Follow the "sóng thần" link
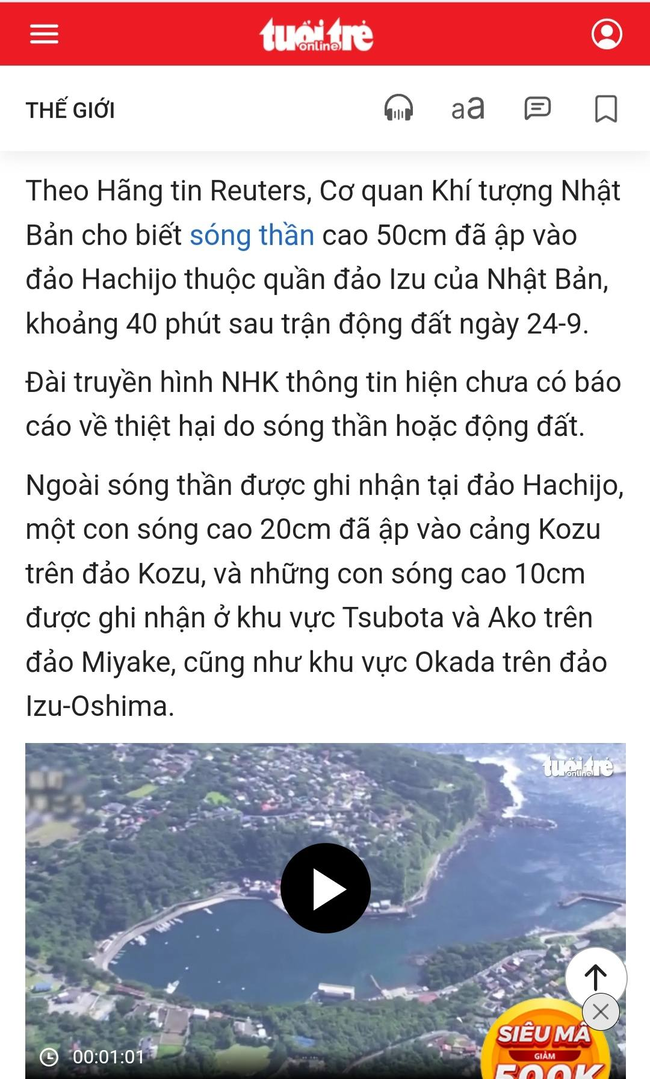The image size is (650, 1079). coord(252,235)
